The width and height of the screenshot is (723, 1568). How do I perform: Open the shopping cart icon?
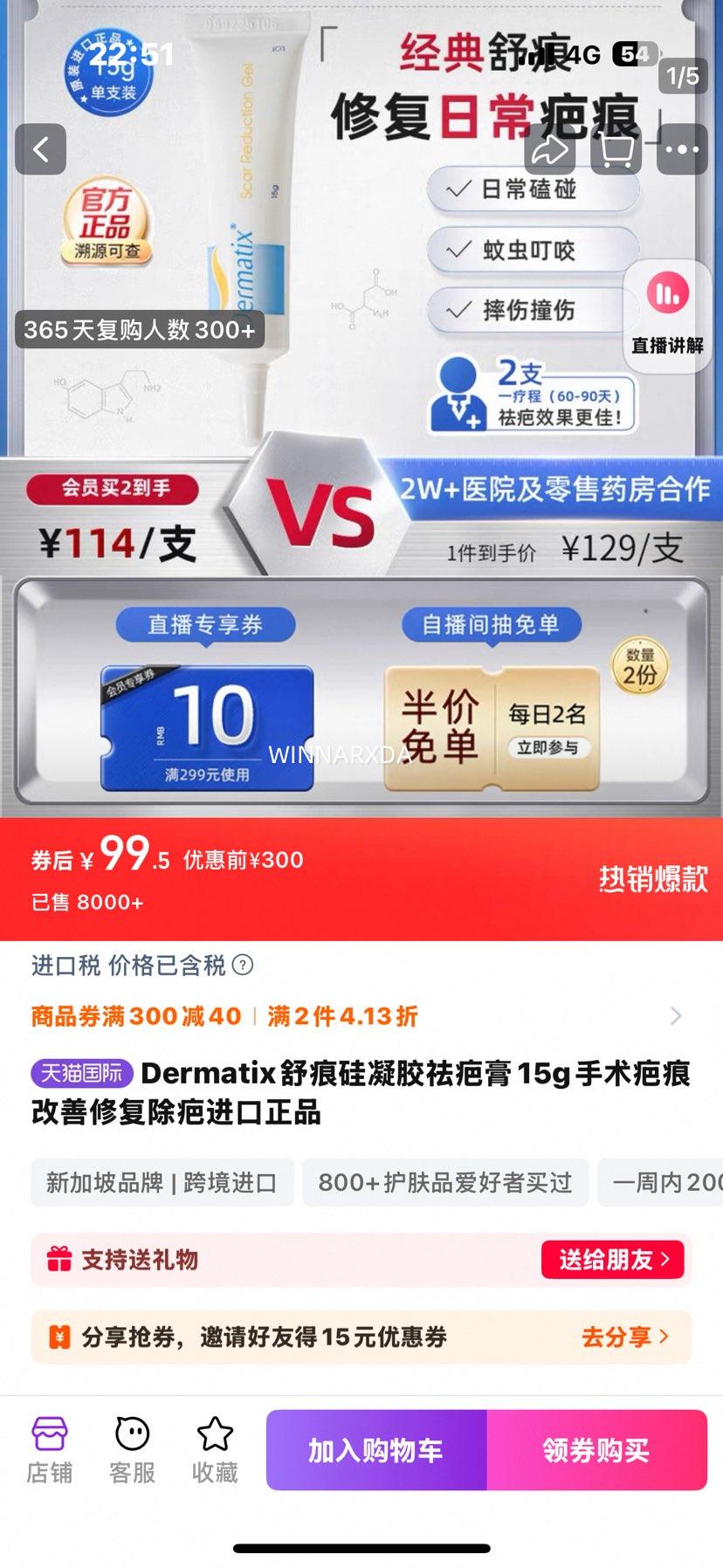(x=616, y=148)
